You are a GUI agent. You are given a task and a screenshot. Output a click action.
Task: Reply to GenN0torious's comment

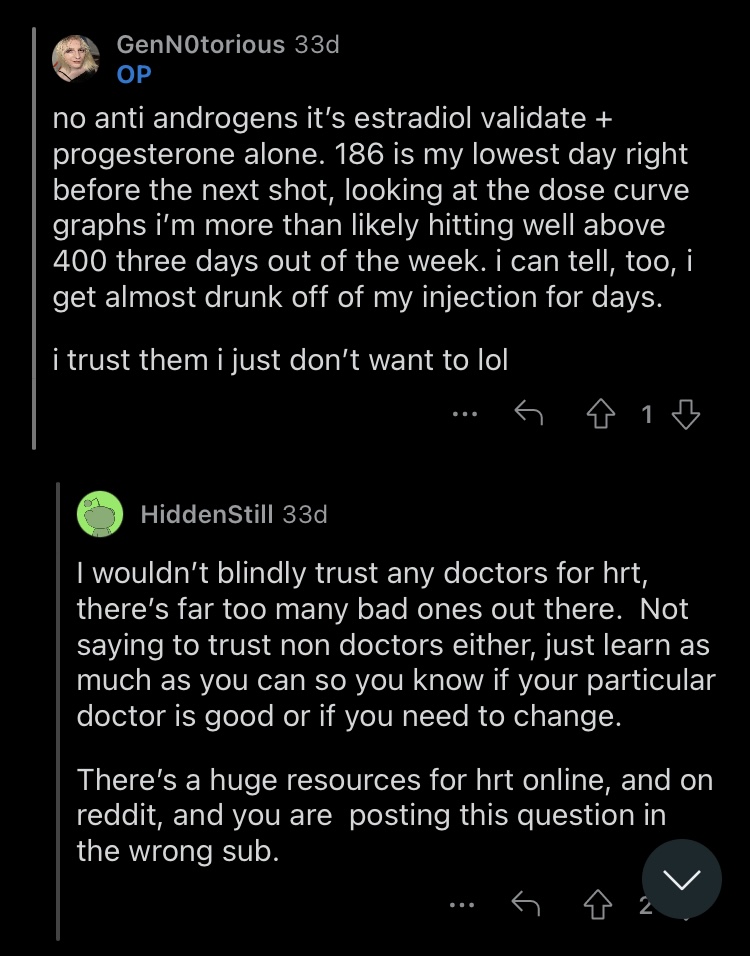pos(529,413)
